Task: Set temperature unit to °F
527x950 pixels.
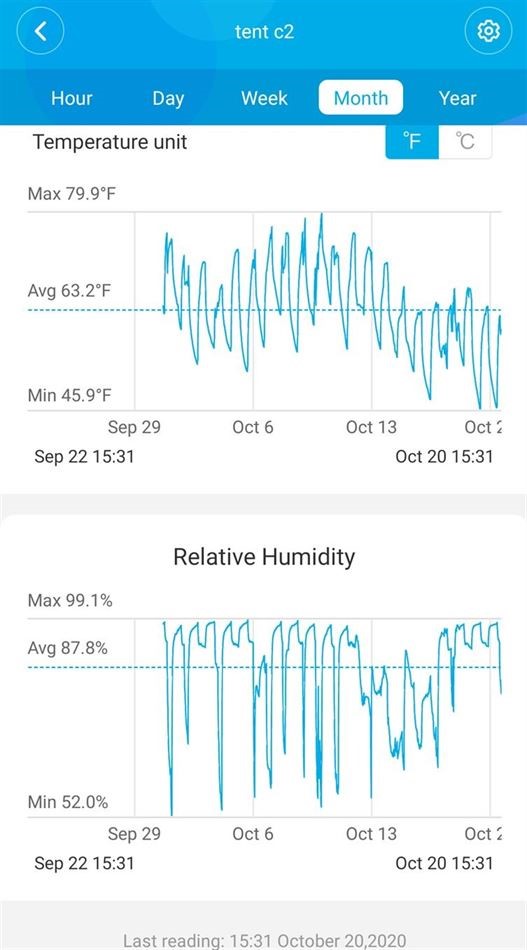Action: (x=412, y=142)
